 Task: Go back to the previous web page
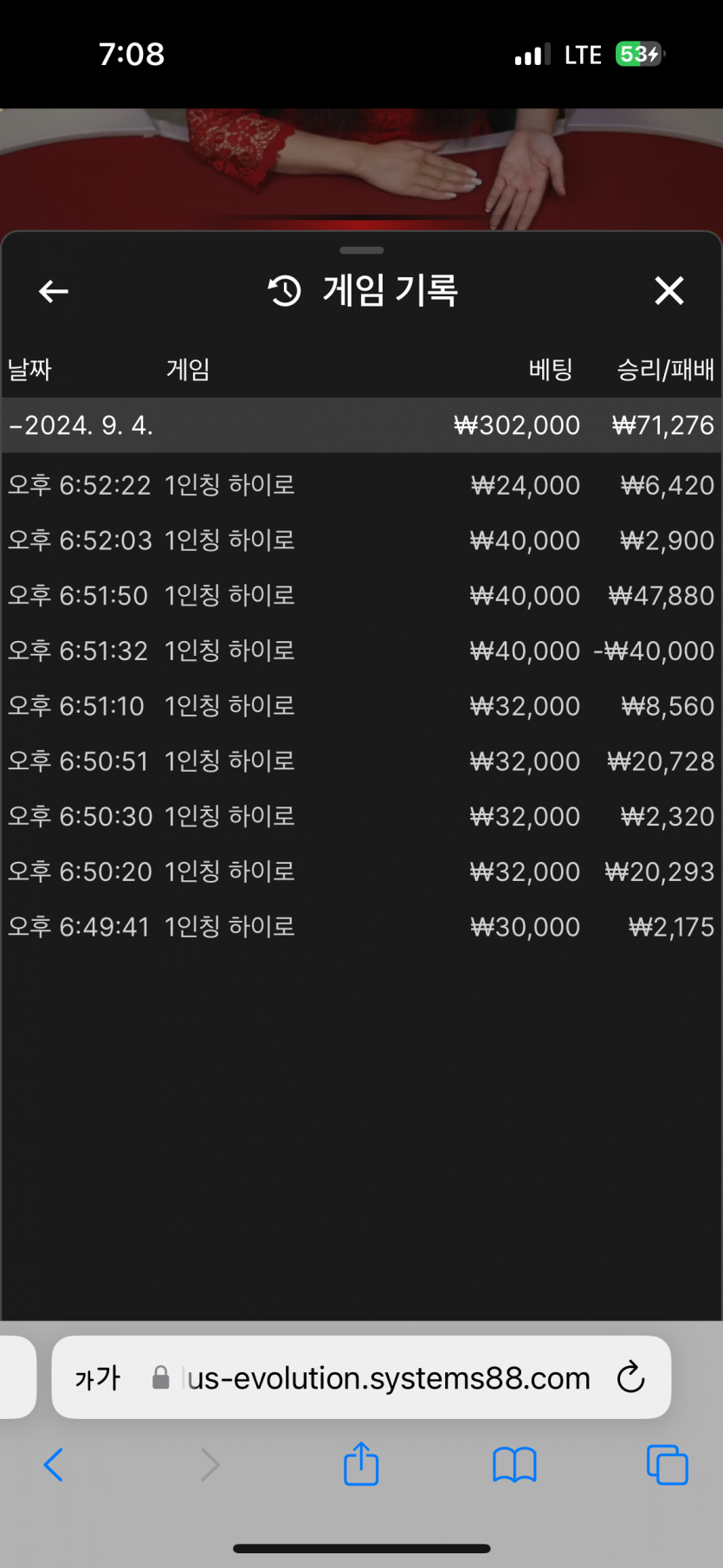tap(54, 1465)
